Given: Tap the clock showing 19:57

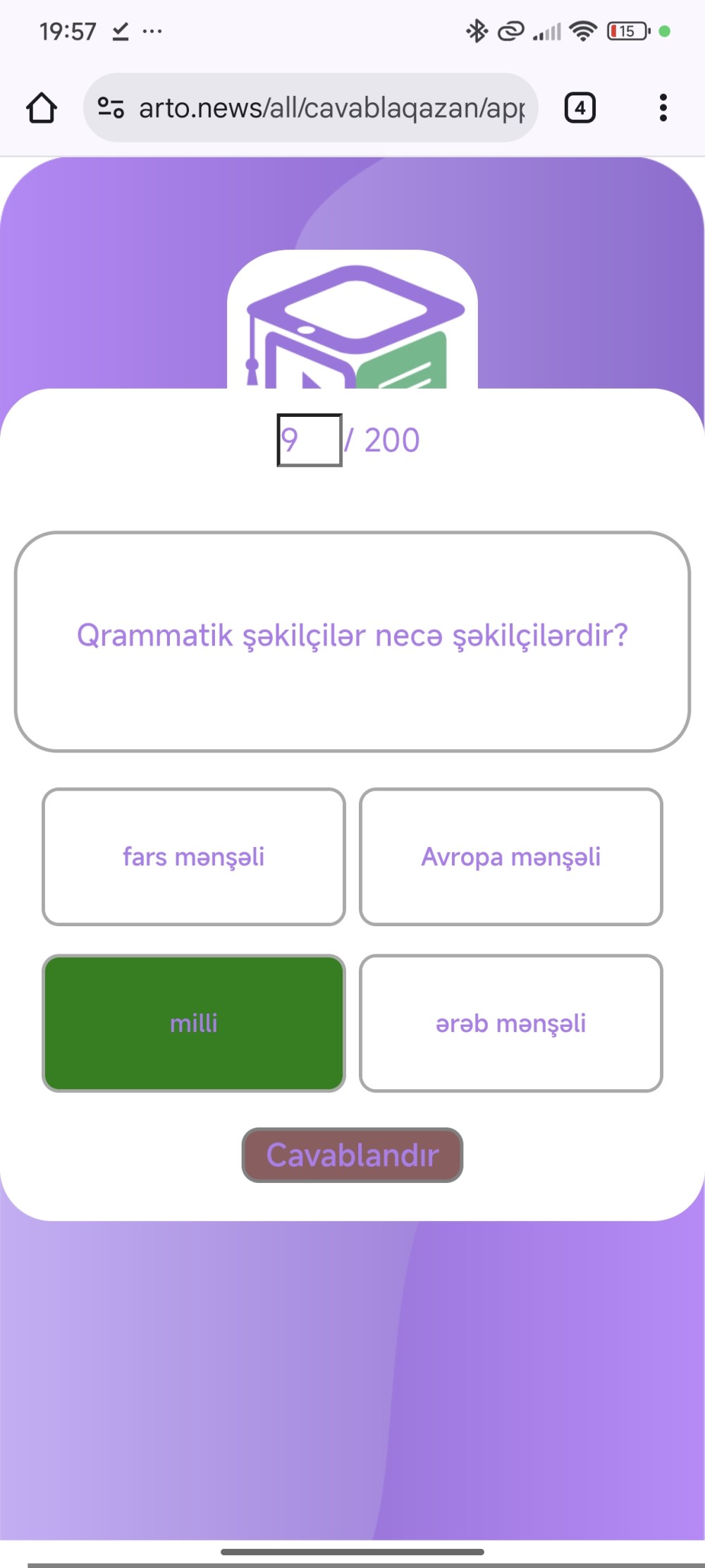Looking at the screenshot, I should (67, 31).
